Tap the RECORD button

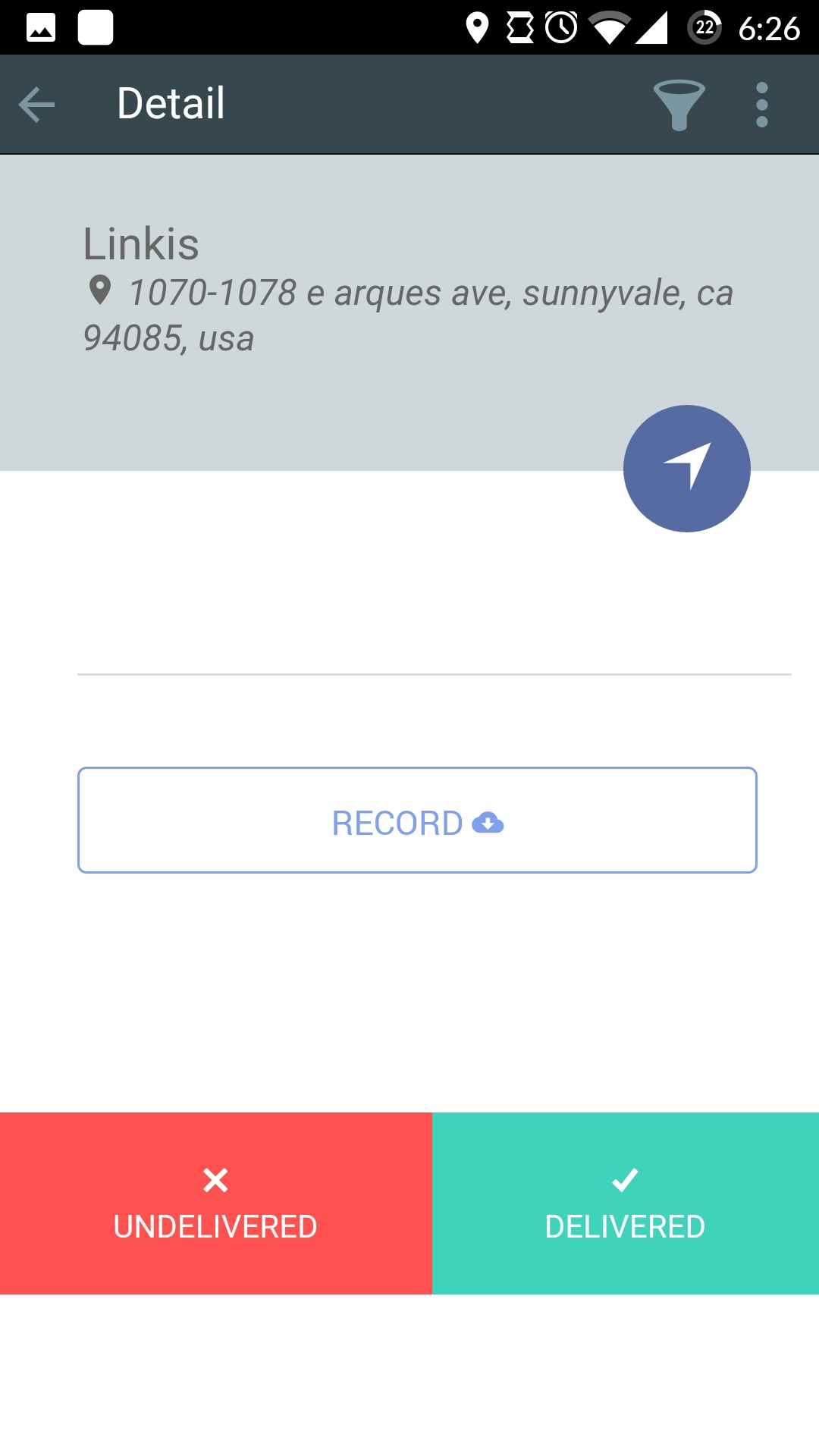tap(417, 821)
